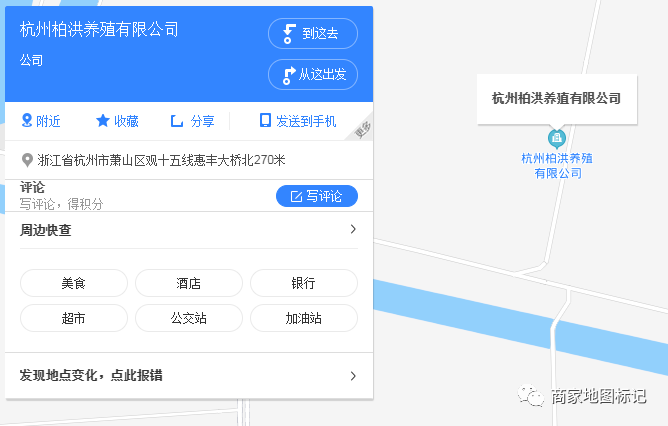The width and height of the screenshot is (668, 426).
Task: Select the 杭州柏洪养殖有限公司 map marker
Action: click(556, 137)
